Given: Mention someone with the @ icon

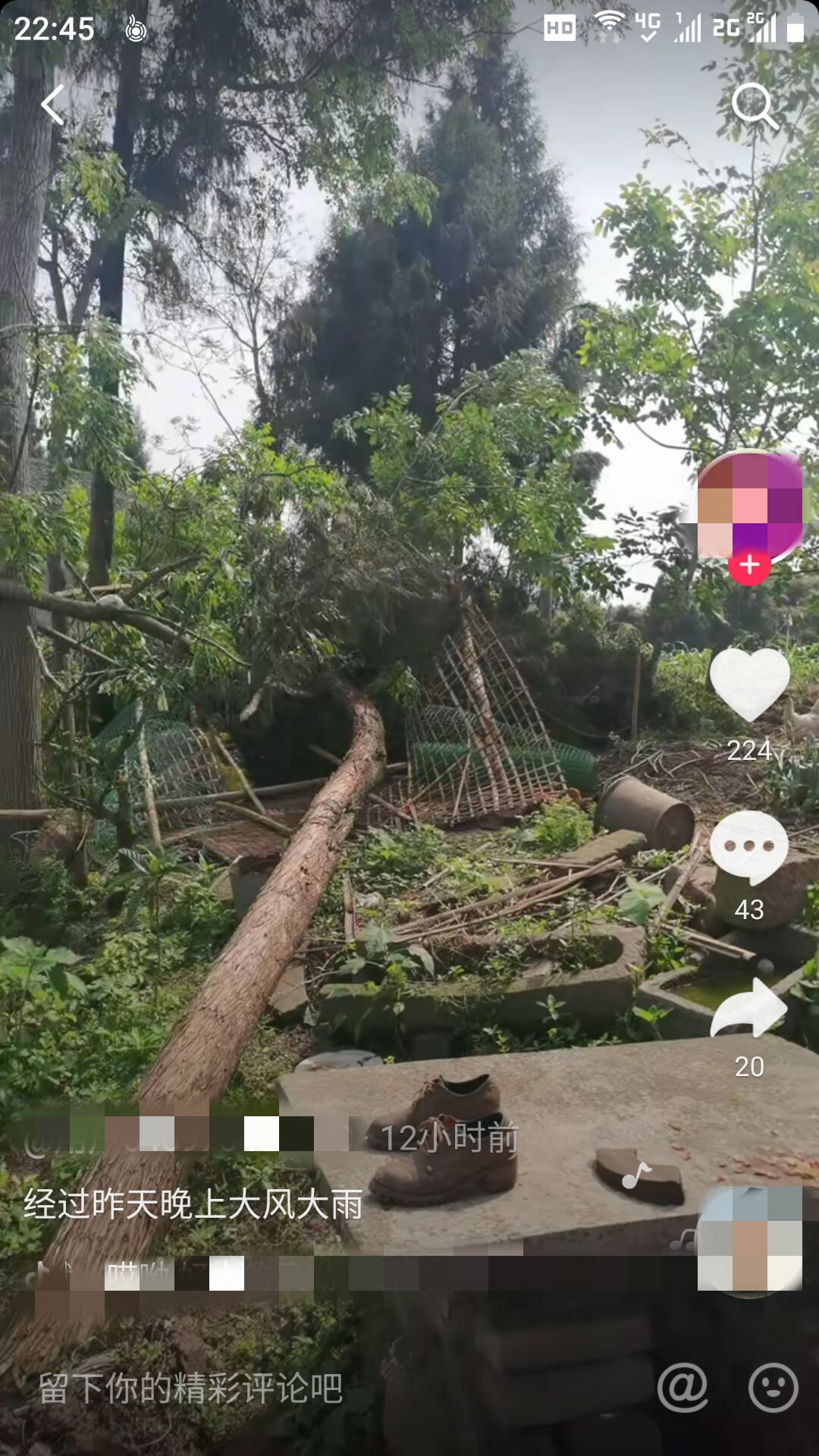Looking at the screenshot, I should (x=682, y=1387).
